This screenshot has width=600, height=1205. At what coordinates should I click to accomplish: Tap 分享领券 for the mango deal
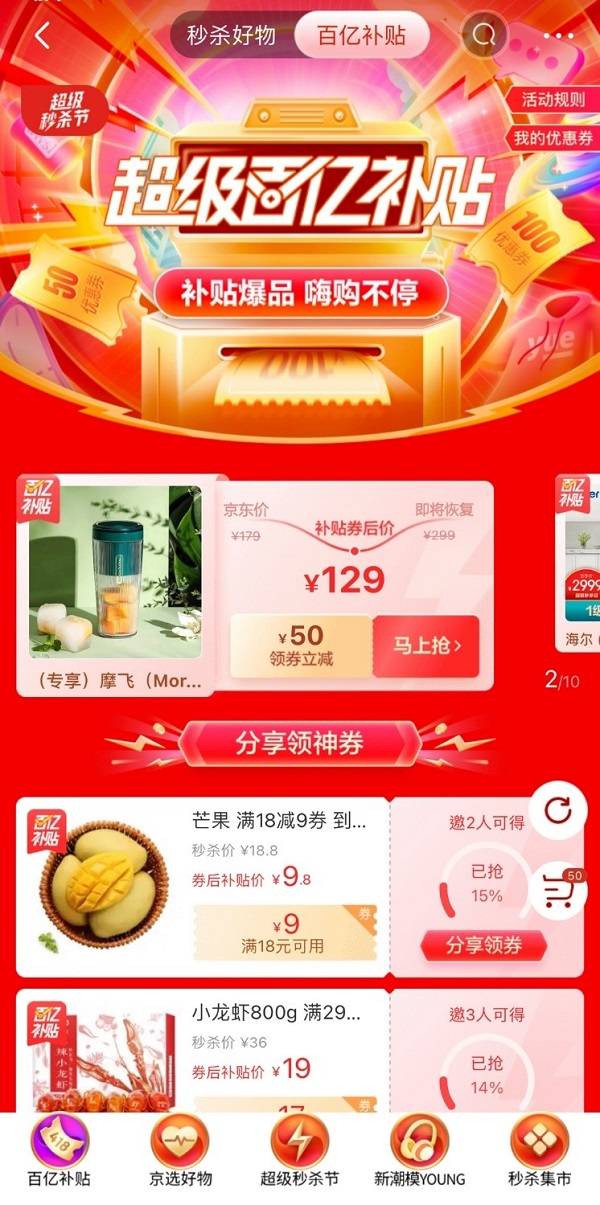484,944
